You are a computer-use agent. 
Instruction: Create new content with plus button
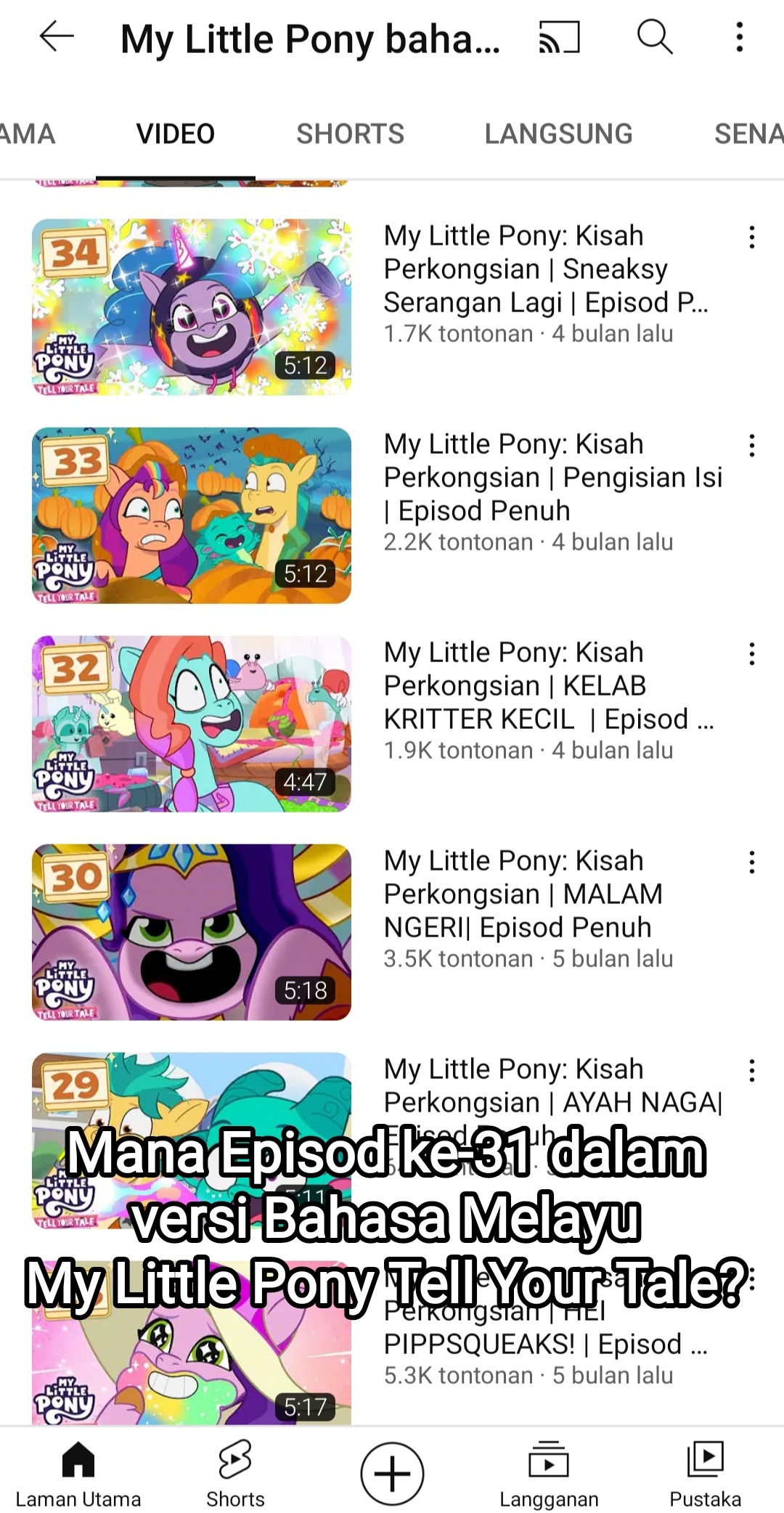coord(392,1474)
